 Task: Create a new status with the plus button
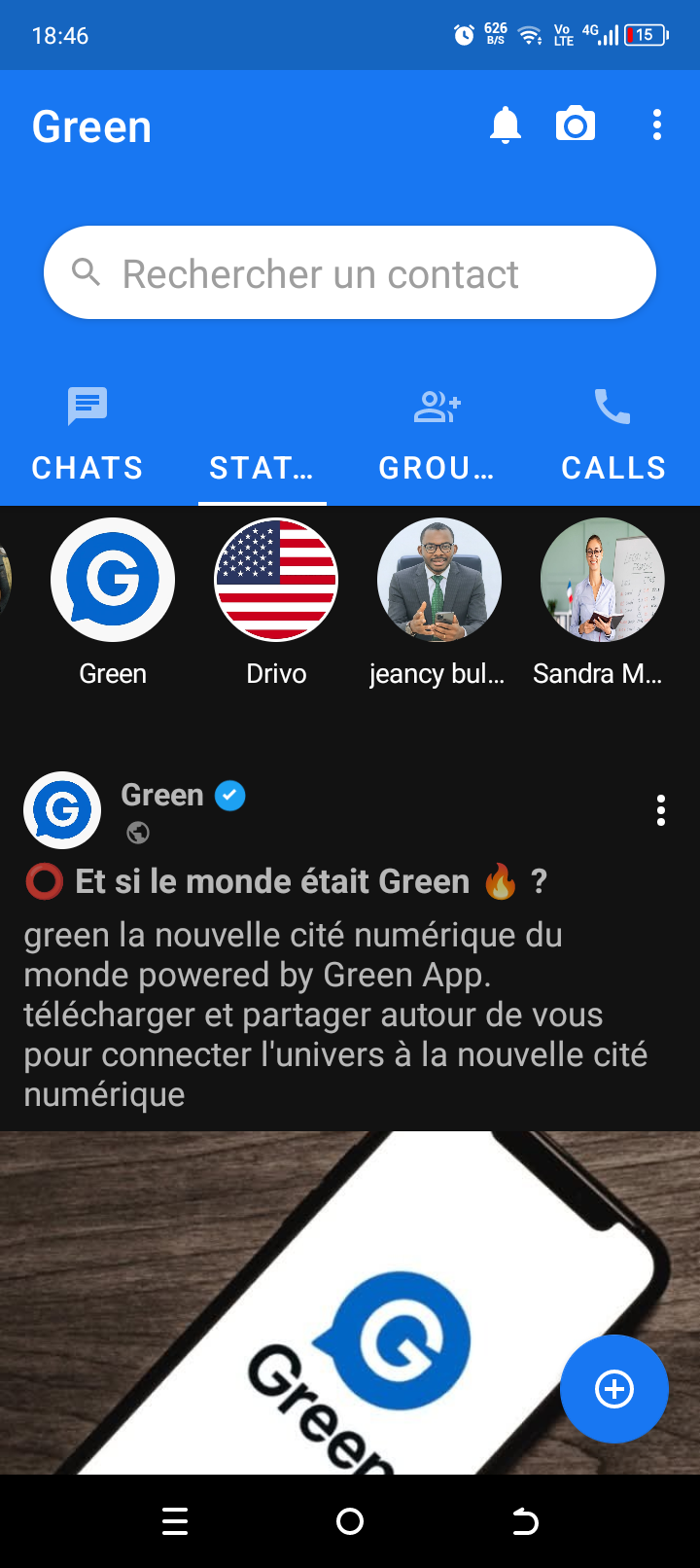(x=613, y=1389)
